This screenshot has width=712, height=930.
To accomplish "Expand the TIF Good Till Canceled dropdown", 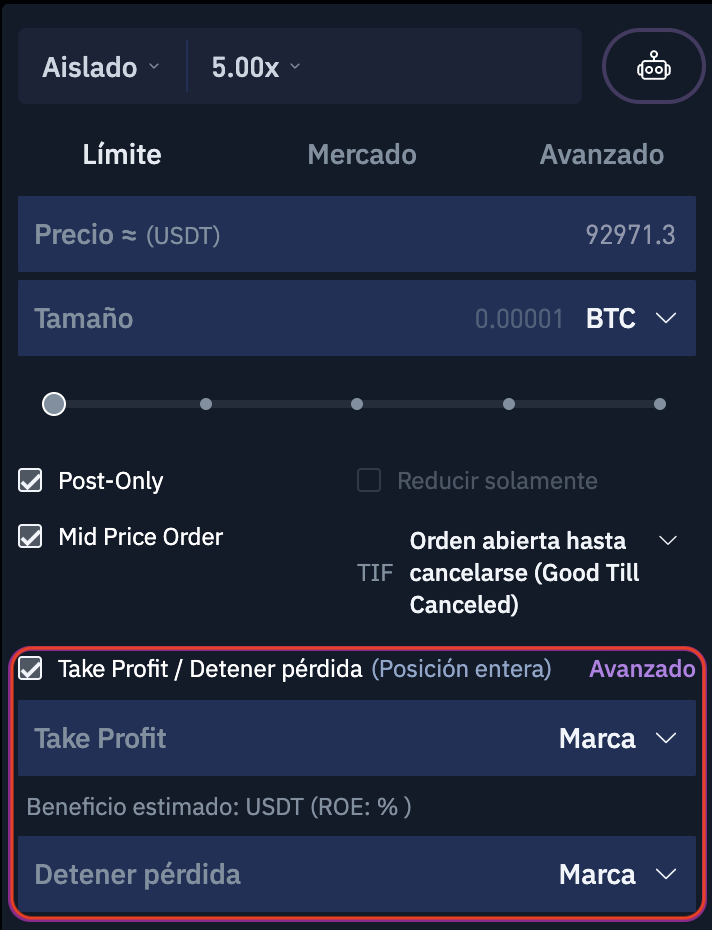I will (667, 541).
